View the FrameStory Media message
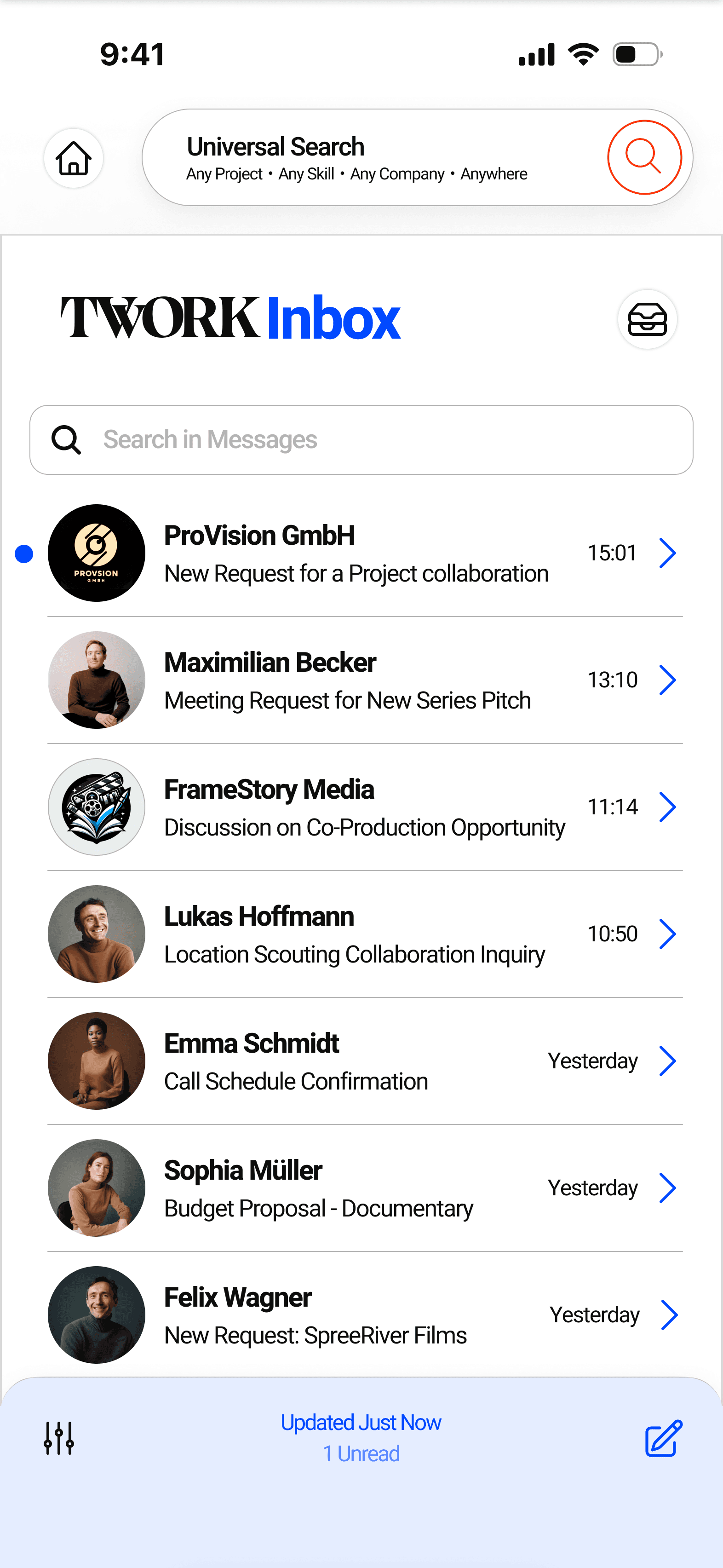Viewport: 723px width, 1568px height. pyautogui.click(x=365, y=807)
